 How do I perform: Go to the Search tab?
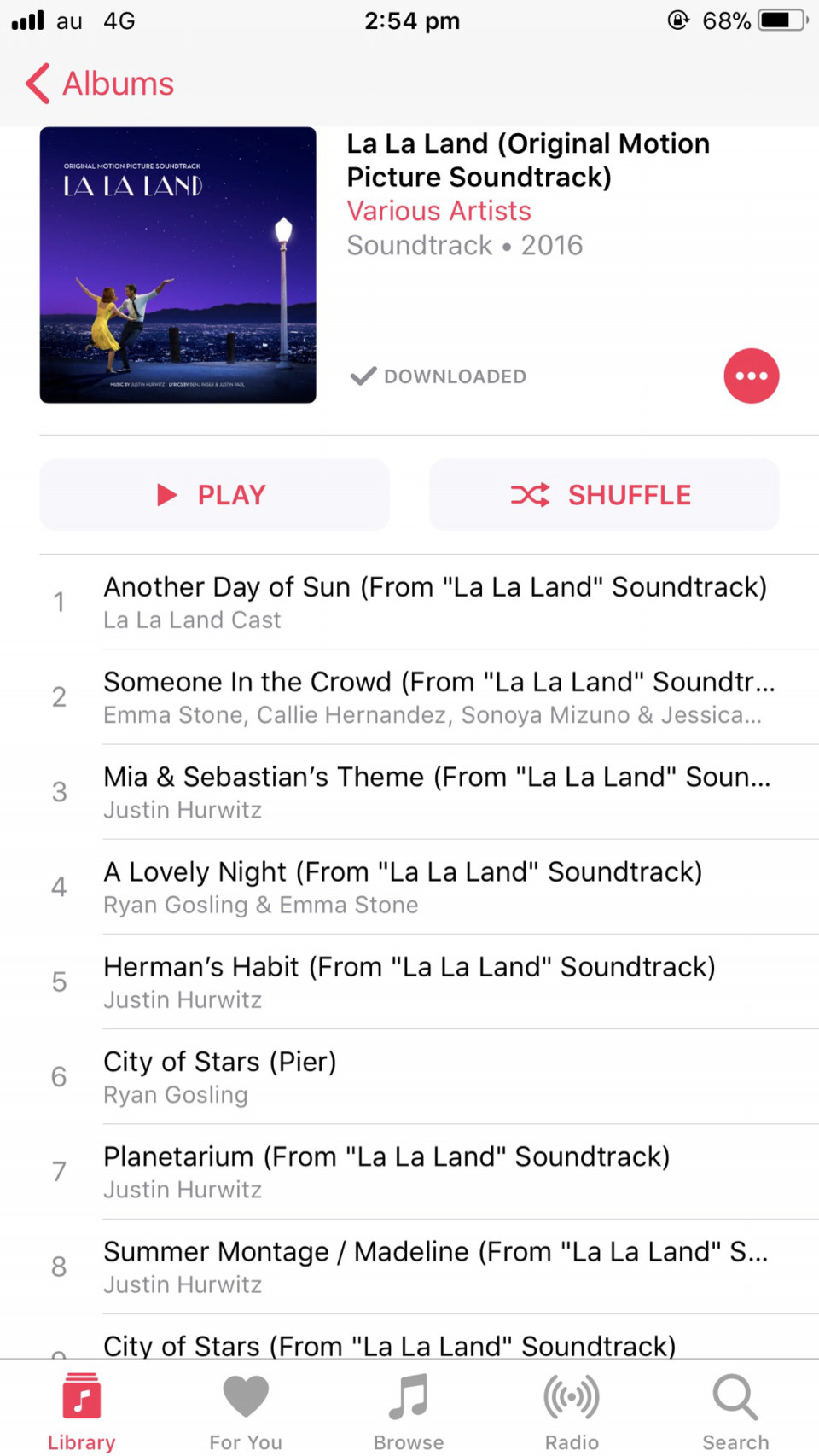click(735, 1412)
